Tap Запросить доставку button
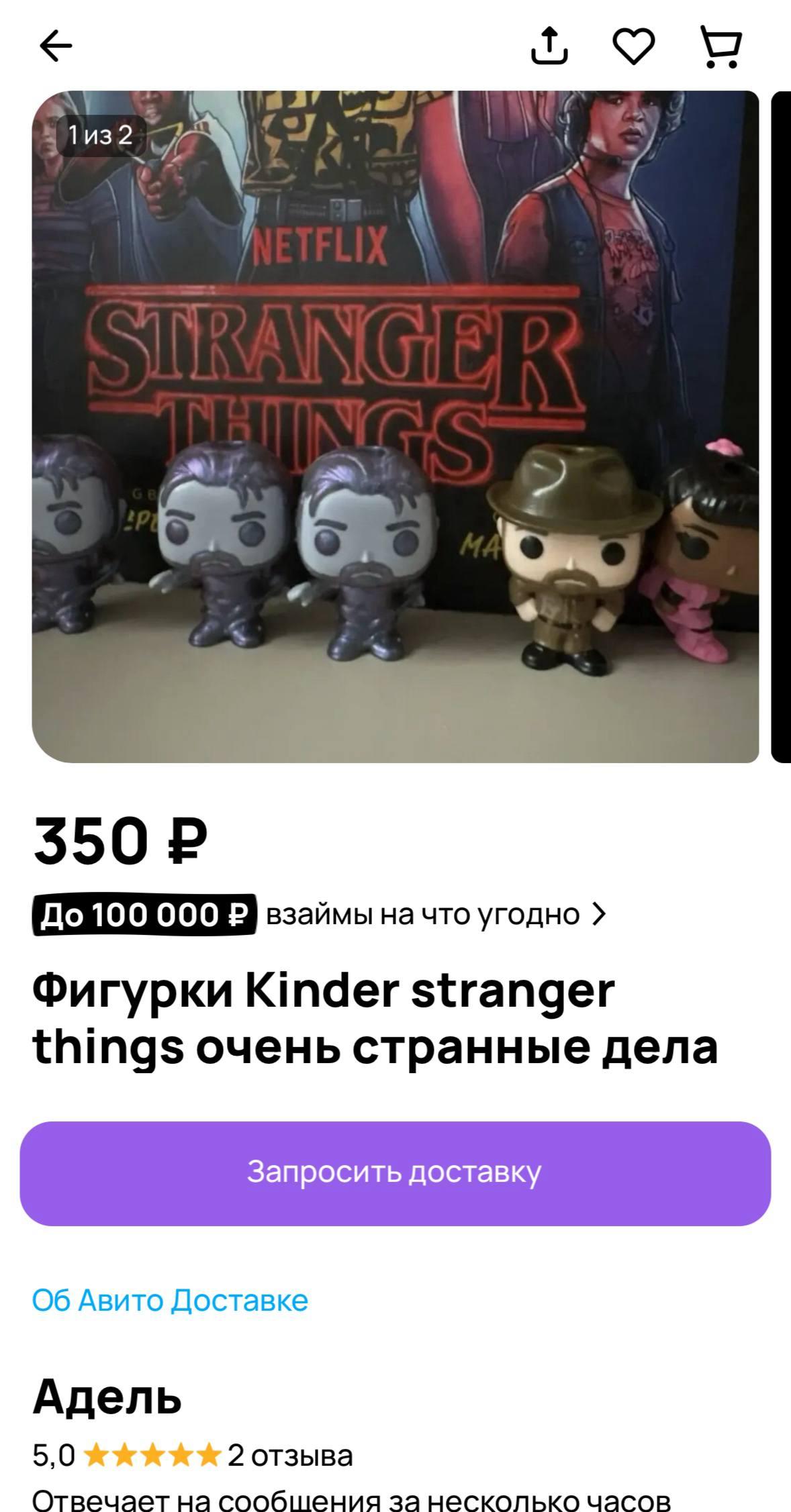791x1512 pixels. pos(395,1172)
